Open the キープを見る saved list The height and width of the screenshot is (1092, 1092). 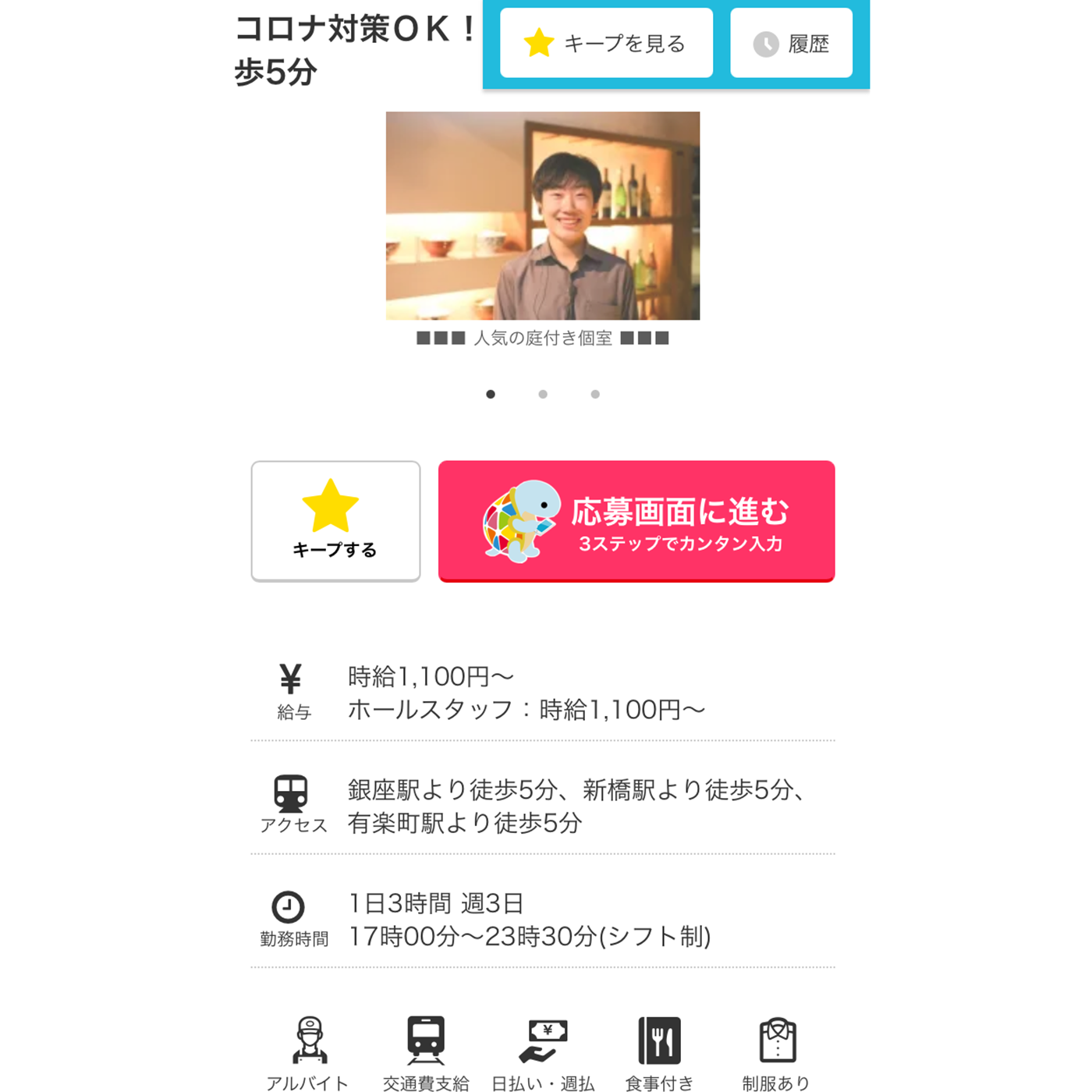606,43
